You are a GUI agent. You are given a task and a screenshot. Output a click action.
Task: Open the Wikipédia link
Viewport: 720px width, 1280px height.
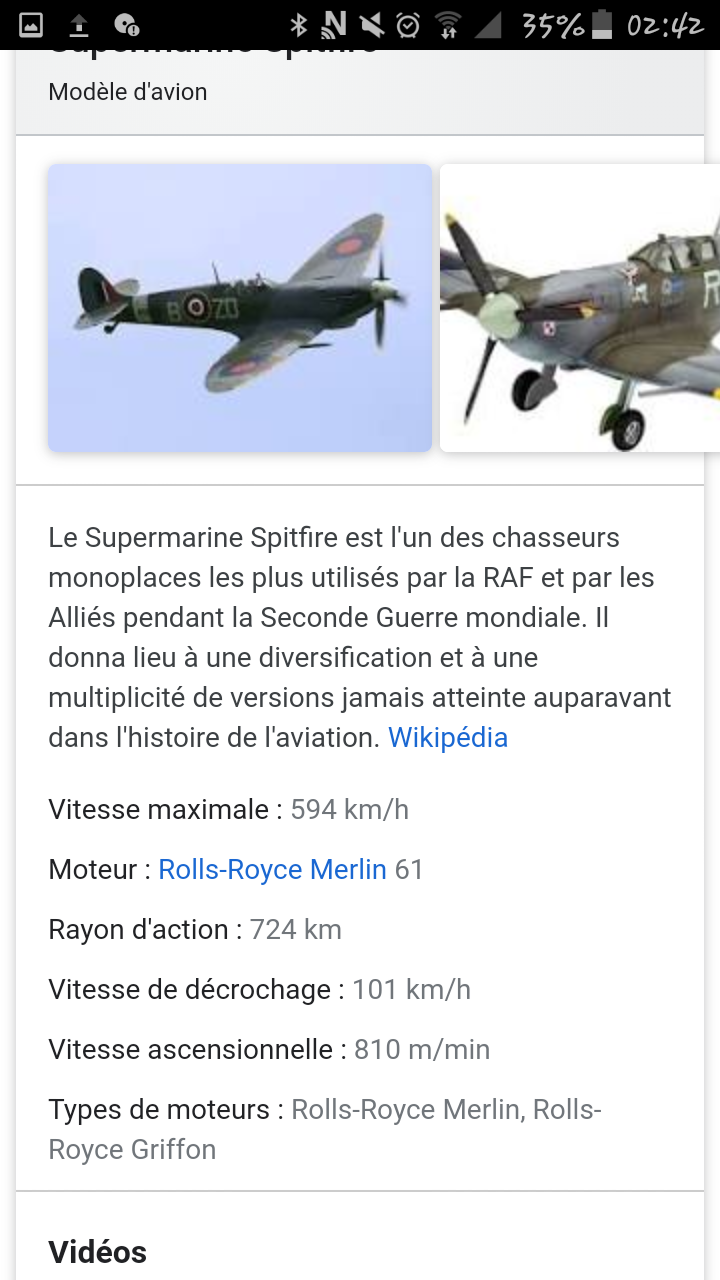point(448,738)
